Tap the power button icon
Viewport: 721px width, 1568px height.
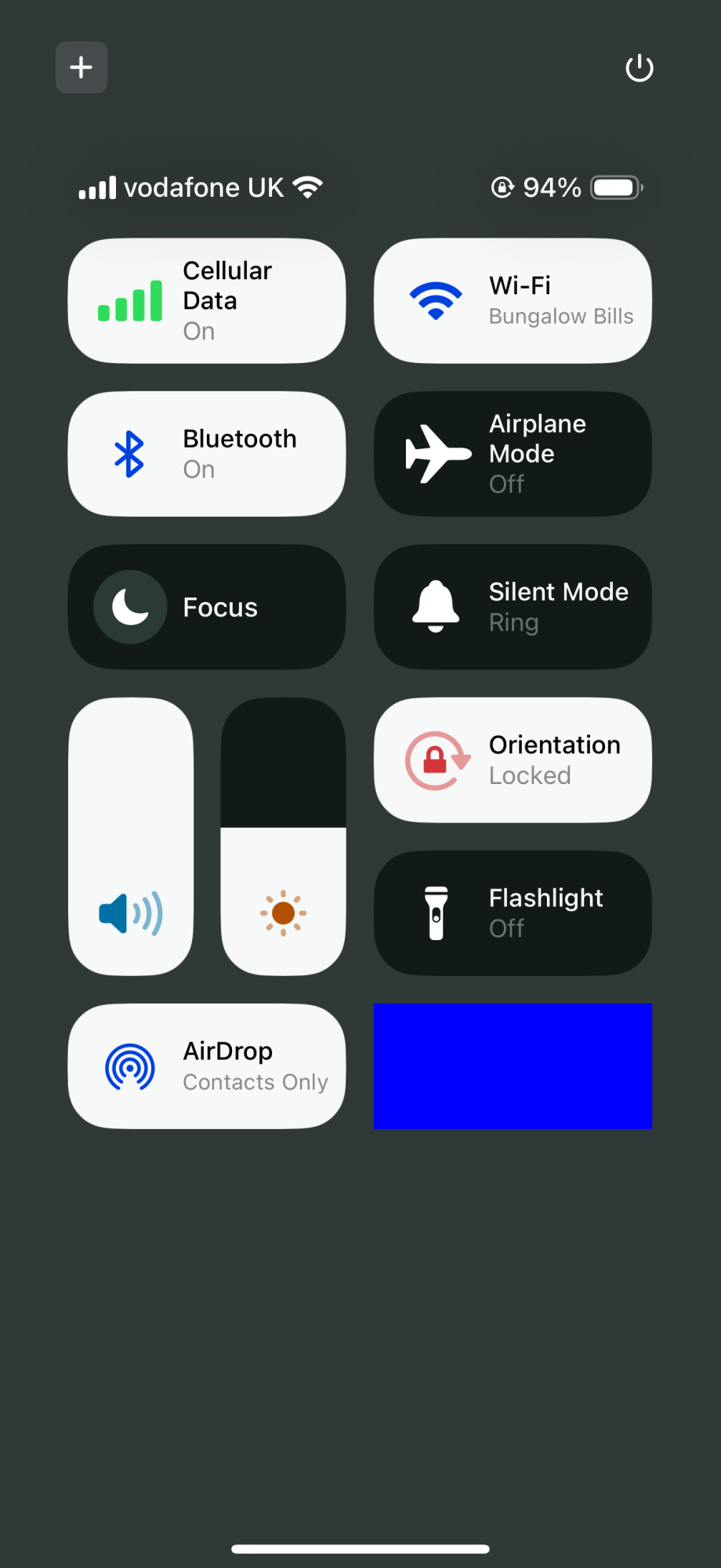639,68
